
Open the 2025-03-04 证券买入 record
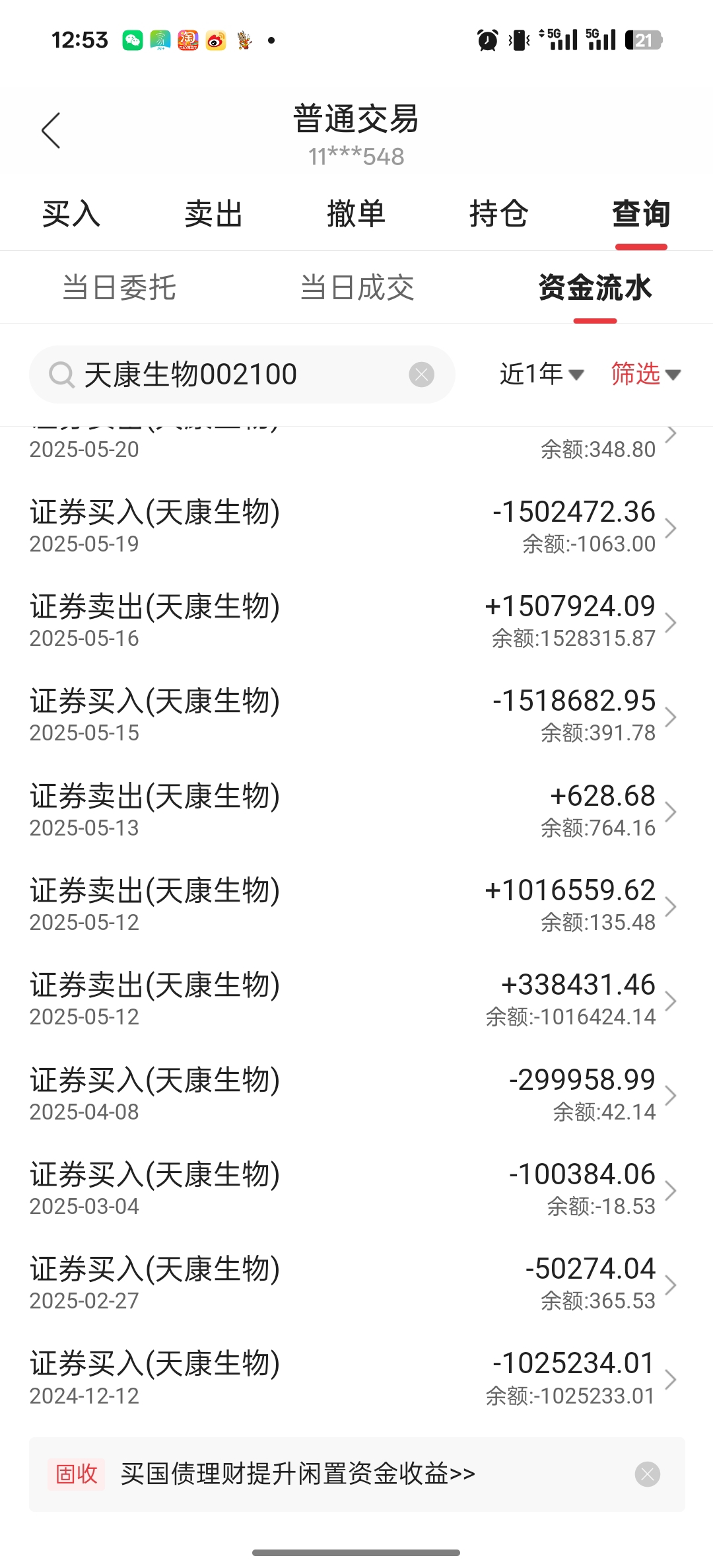coord(356,1190)
